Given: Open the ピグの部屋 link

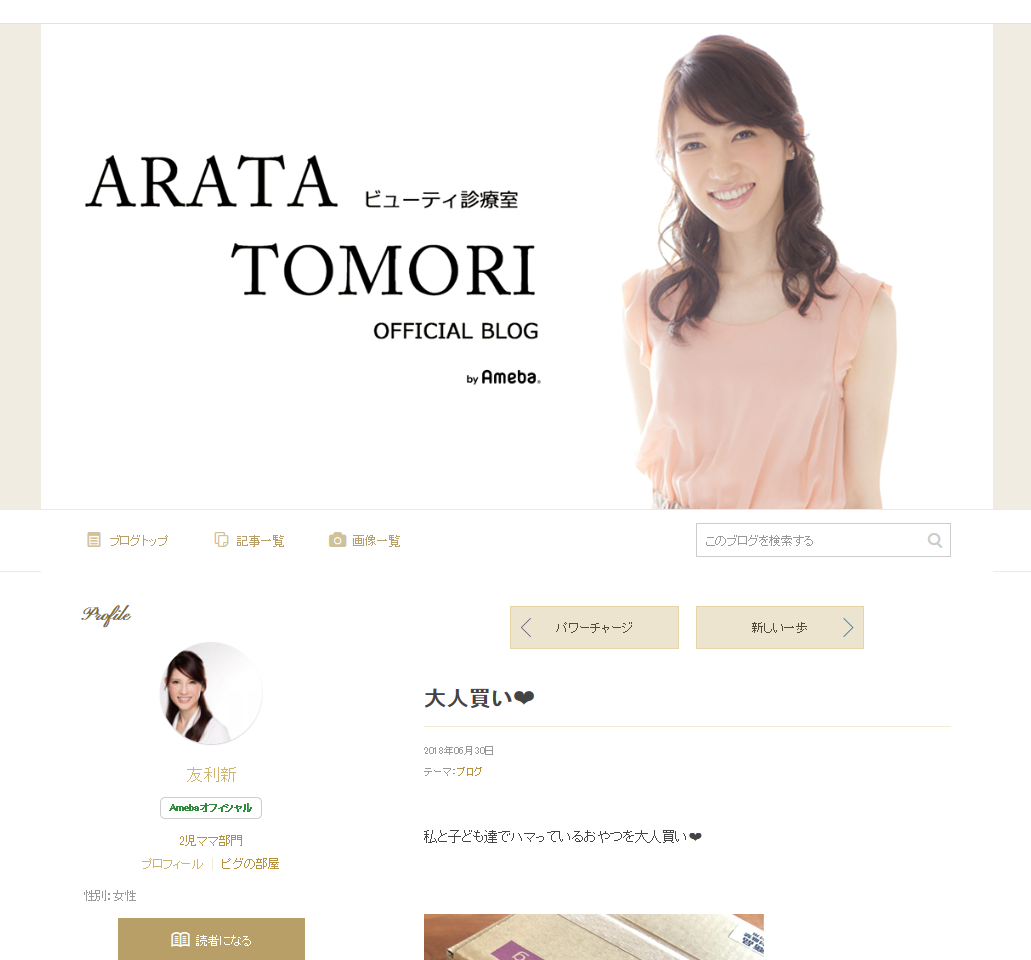Looking at the screenshot, I should (x=250, y=864).
